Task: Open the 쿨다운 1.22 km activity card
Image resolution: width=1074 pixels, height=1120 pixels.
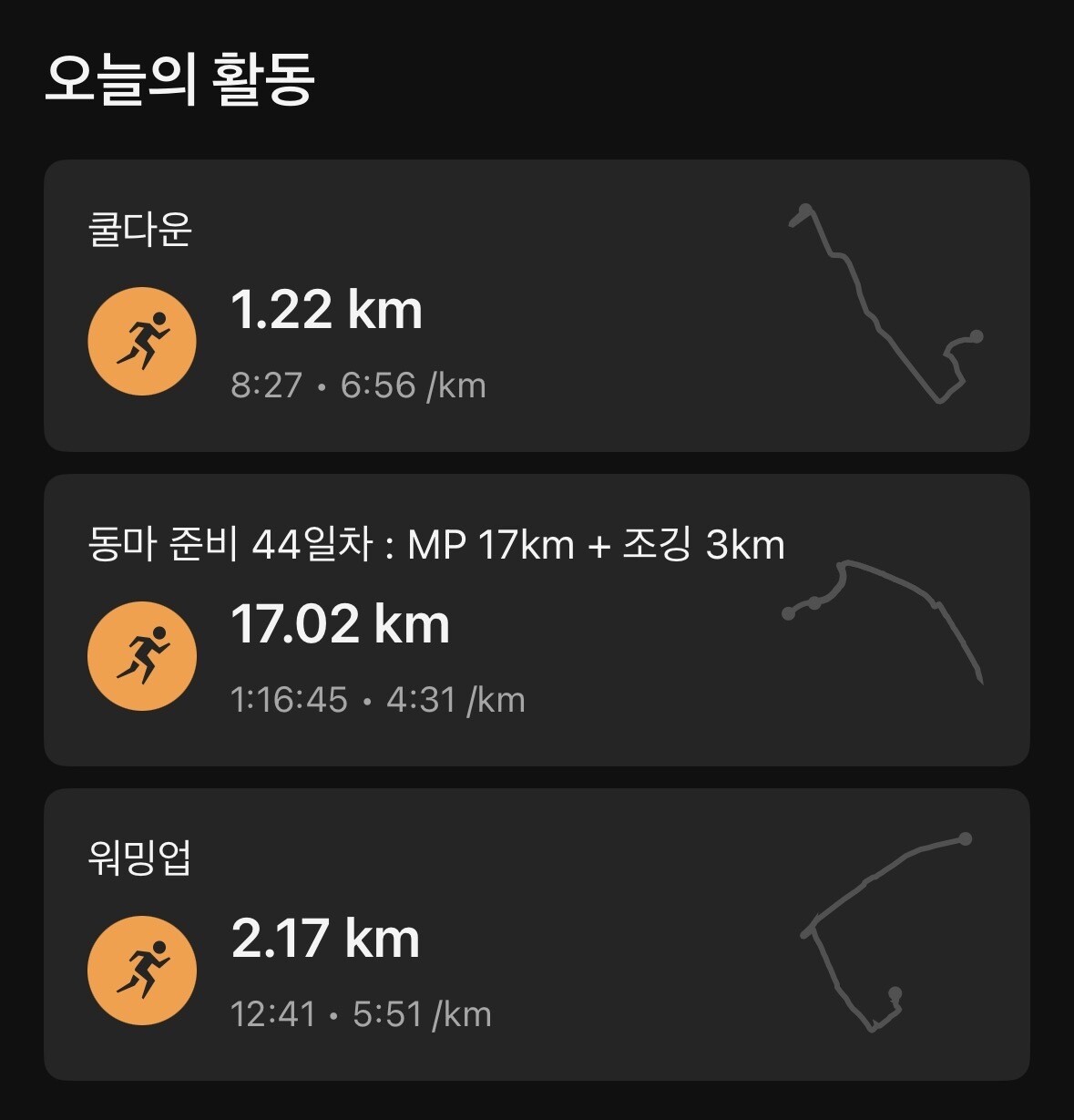Action: [536, 306]
